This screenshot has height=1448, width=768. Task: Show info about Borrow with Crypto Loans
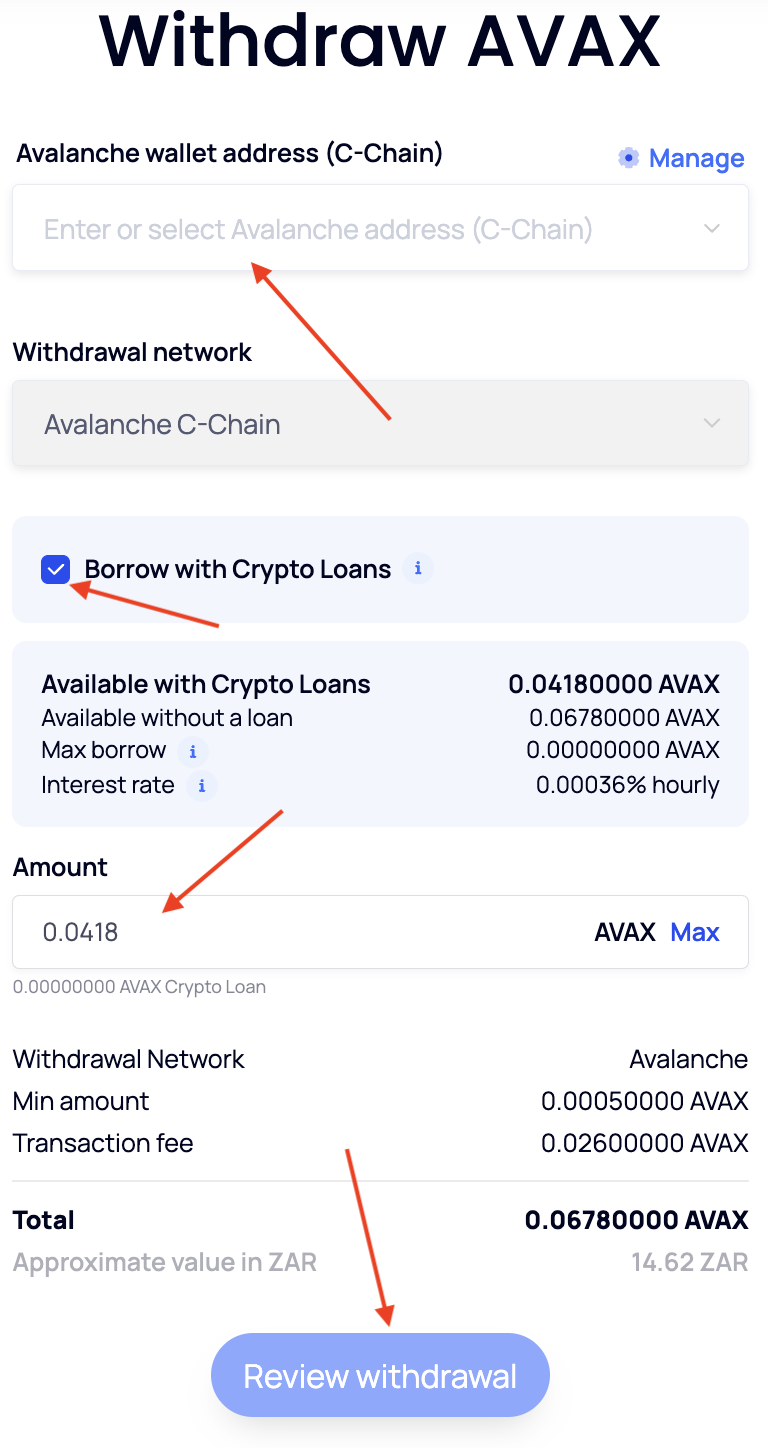point(418,569)
